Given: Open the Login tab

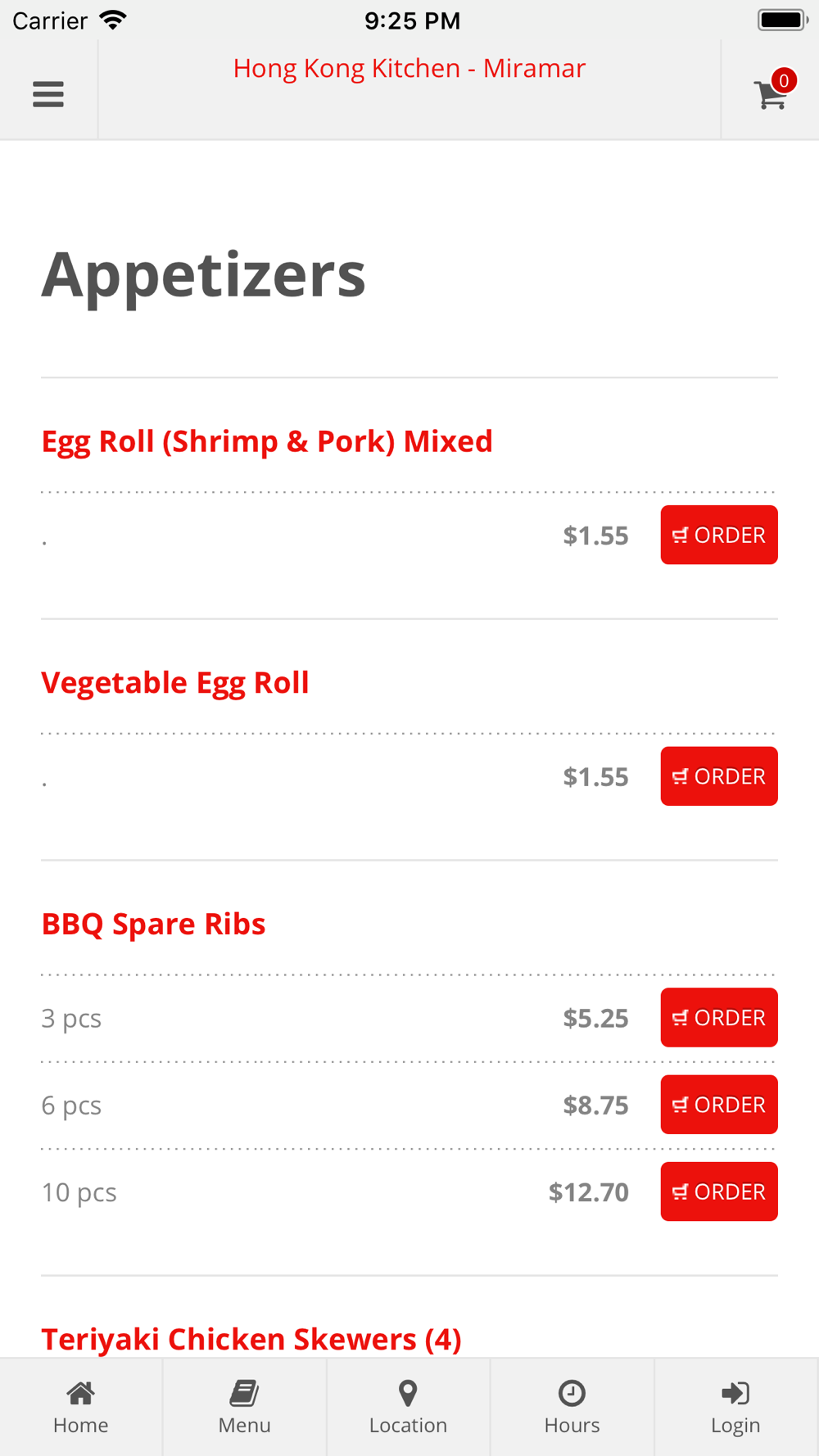Looking at the screenshot, I should [x=736, y=1408].
